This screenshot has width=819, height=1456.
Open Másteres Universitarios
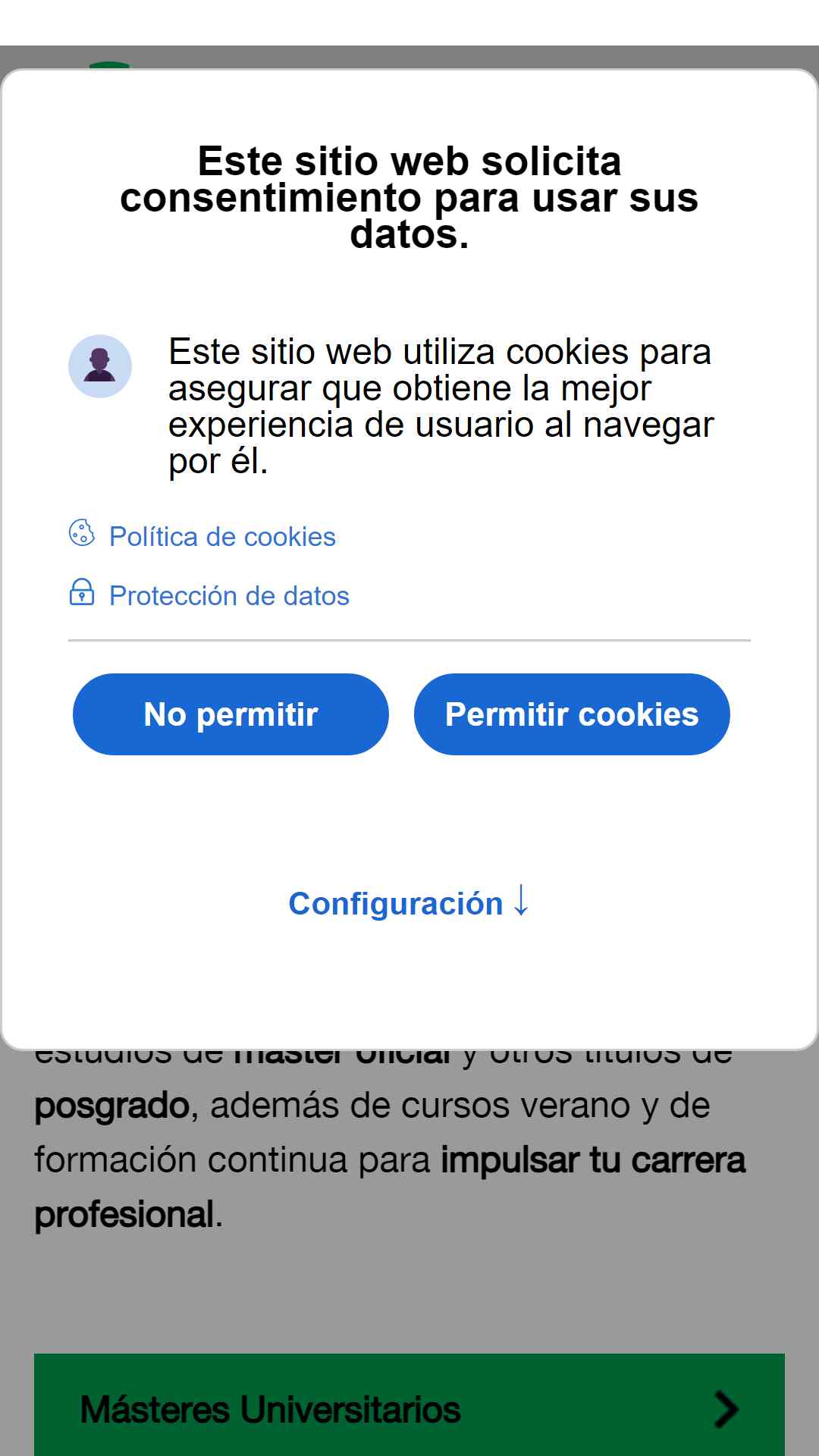pyautogui.click(x=409, y=1407)
